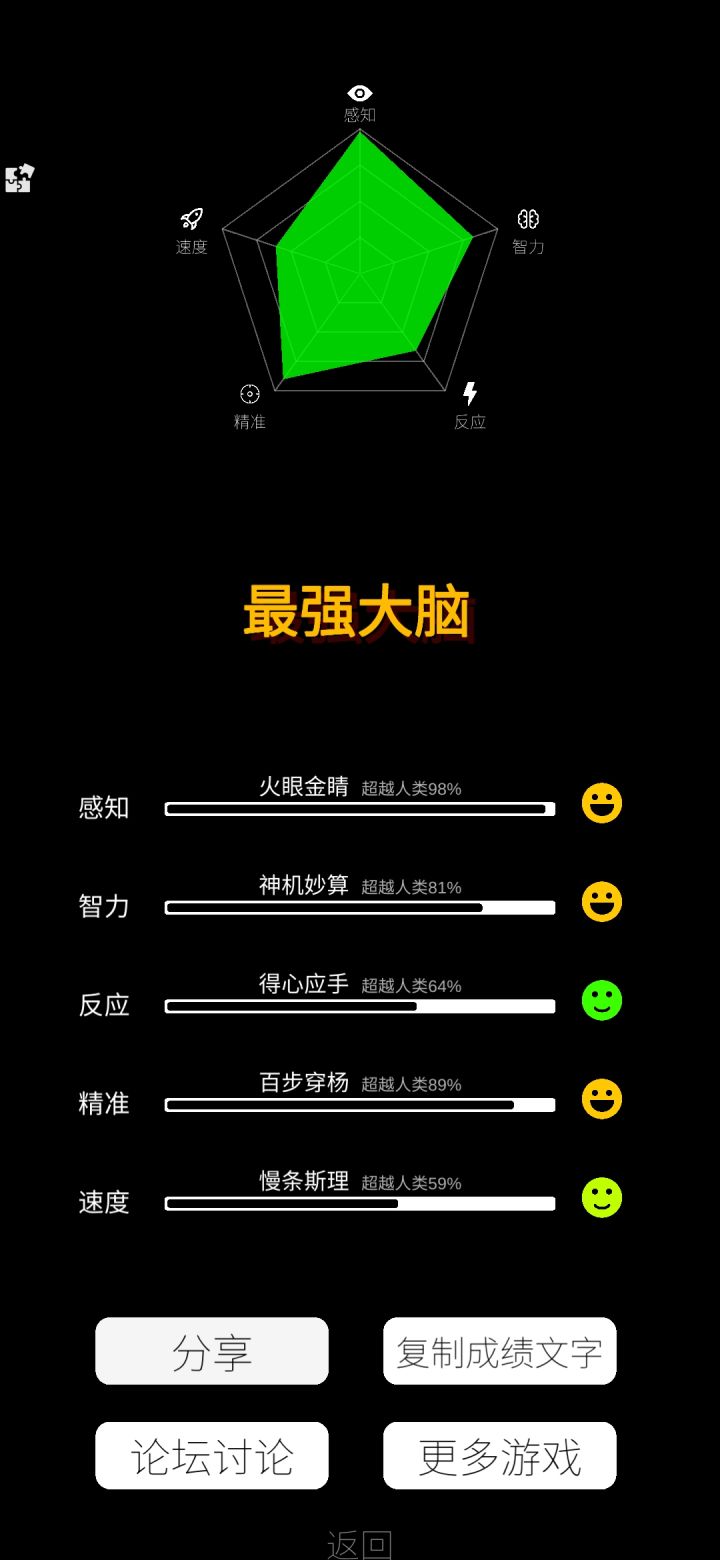
Task: Open the puzzle piece icon on left edge
Action: tap(19, 177)
